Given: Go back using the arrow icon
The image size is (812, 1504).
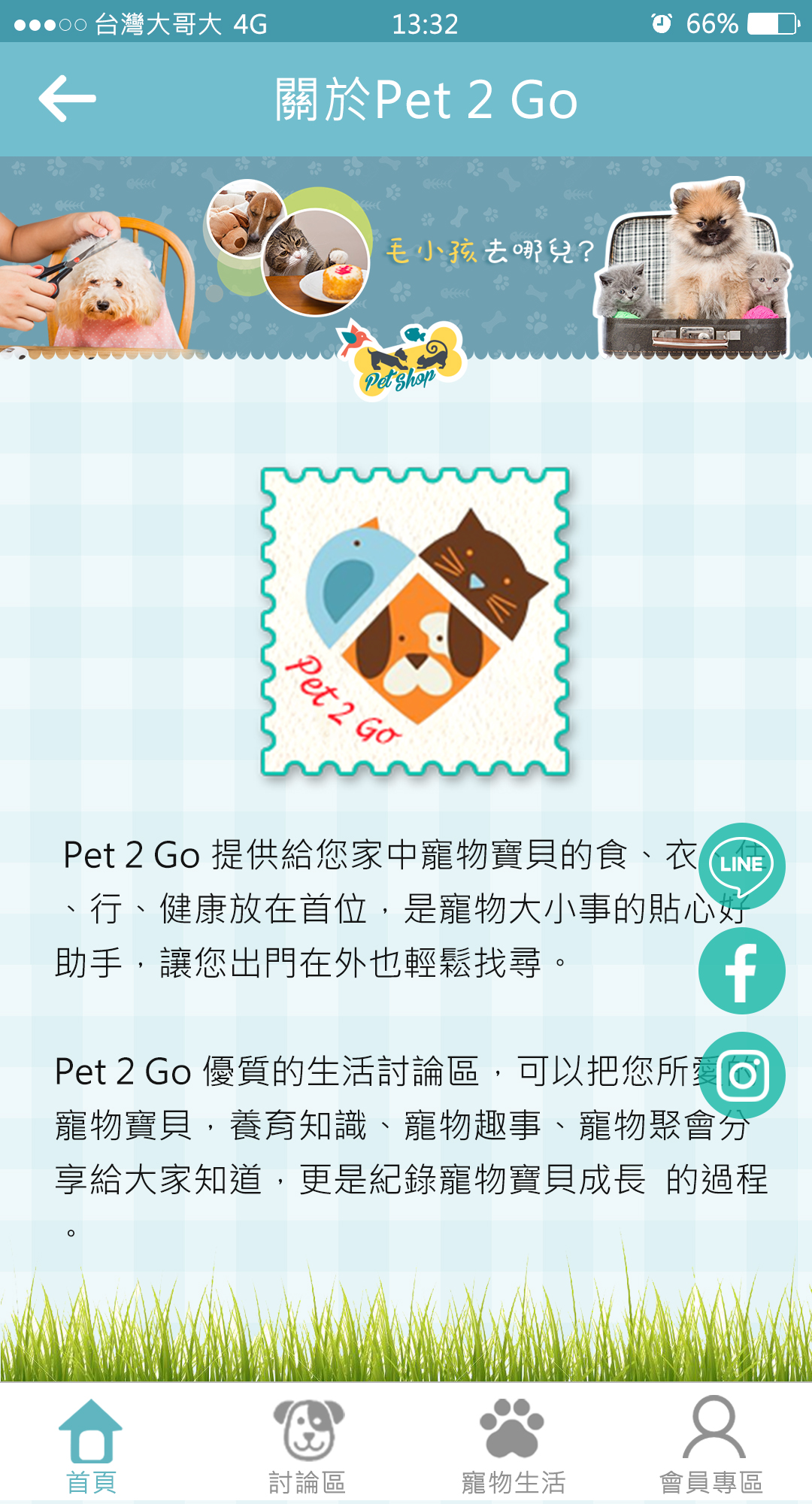Looking at the screenshot, I should coord(67,99).
